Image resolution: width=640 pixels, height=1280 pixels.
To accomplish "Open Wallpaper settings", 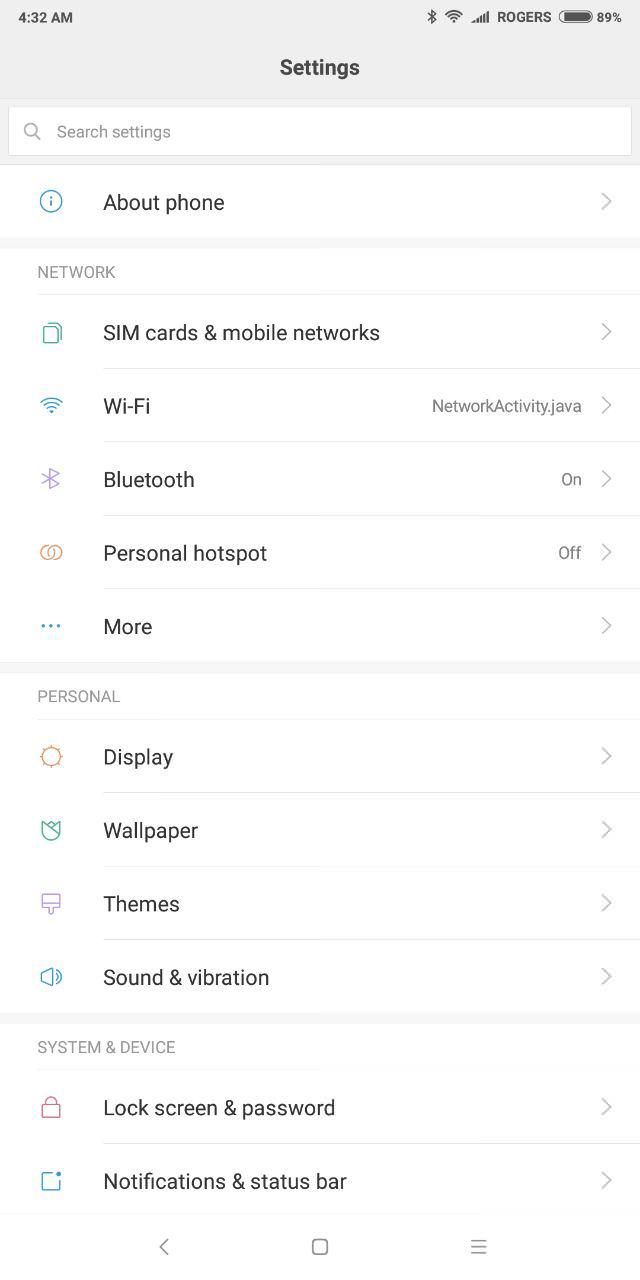I will pos(320,830).
